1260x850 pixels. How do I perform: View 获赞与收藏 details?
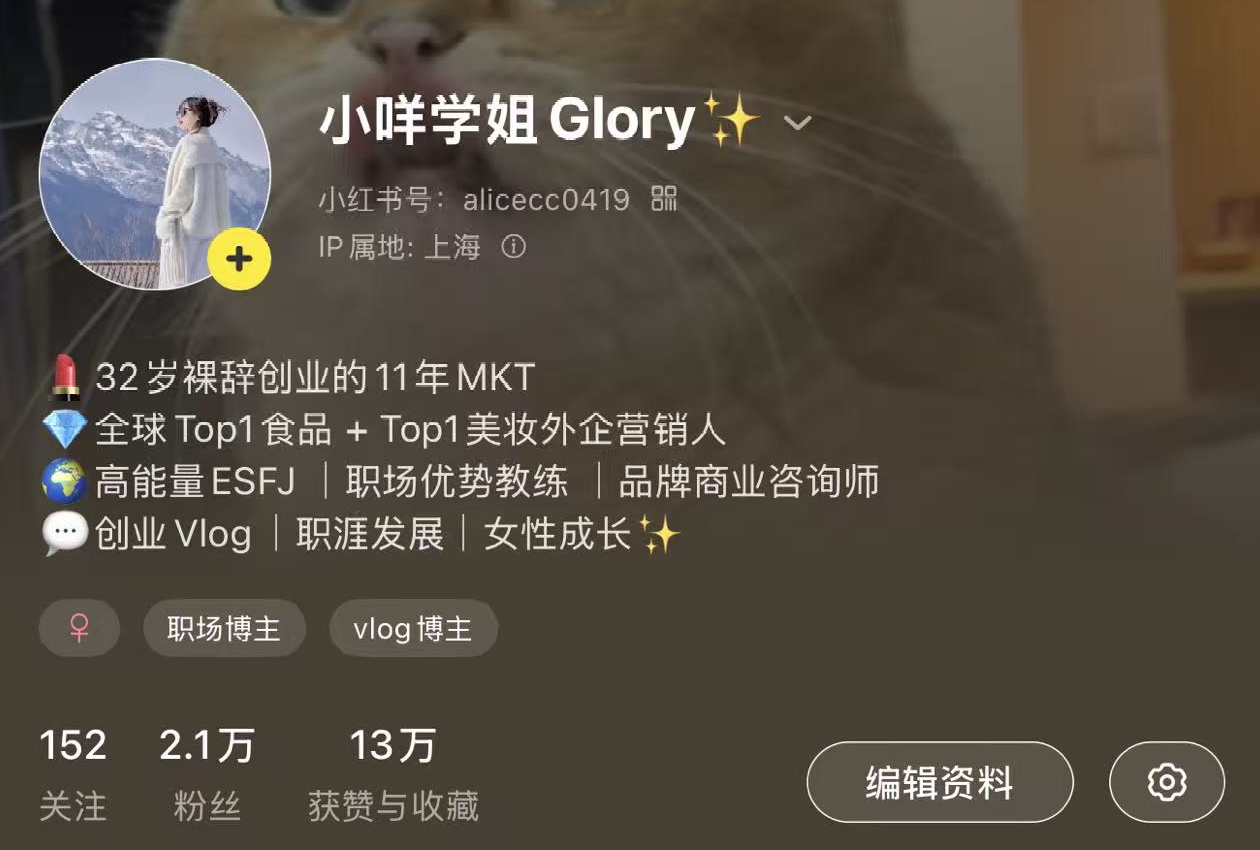point(393,775)
